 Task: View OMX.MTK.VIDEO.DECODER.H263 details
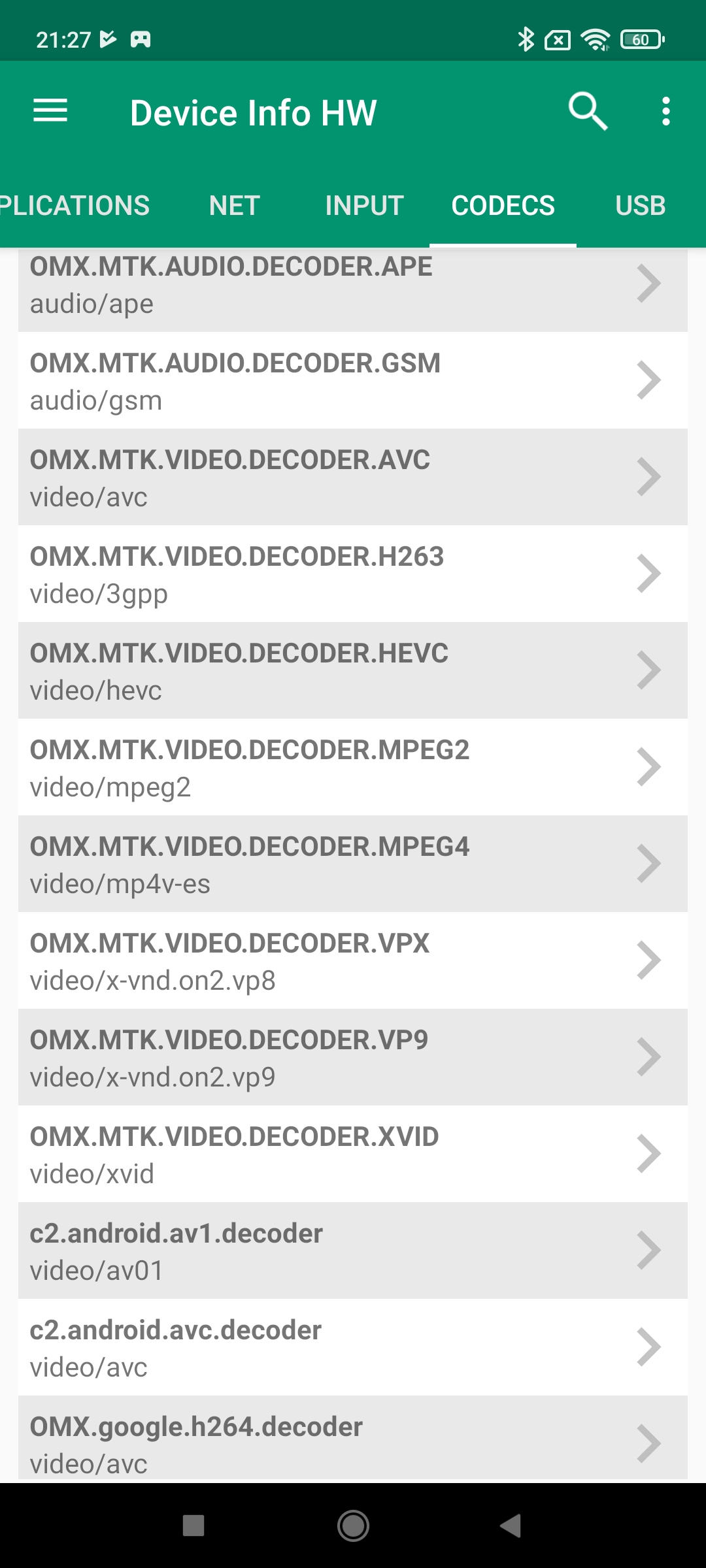[353, 574]
